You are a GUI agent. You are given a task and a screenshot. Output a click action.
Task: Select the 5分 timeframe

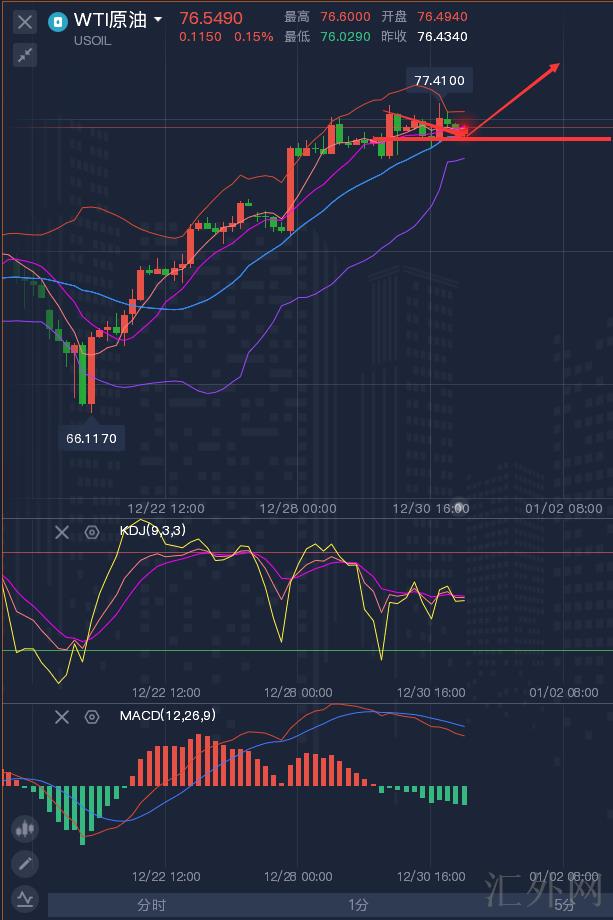pyautogui.click(x=565, y=905)
